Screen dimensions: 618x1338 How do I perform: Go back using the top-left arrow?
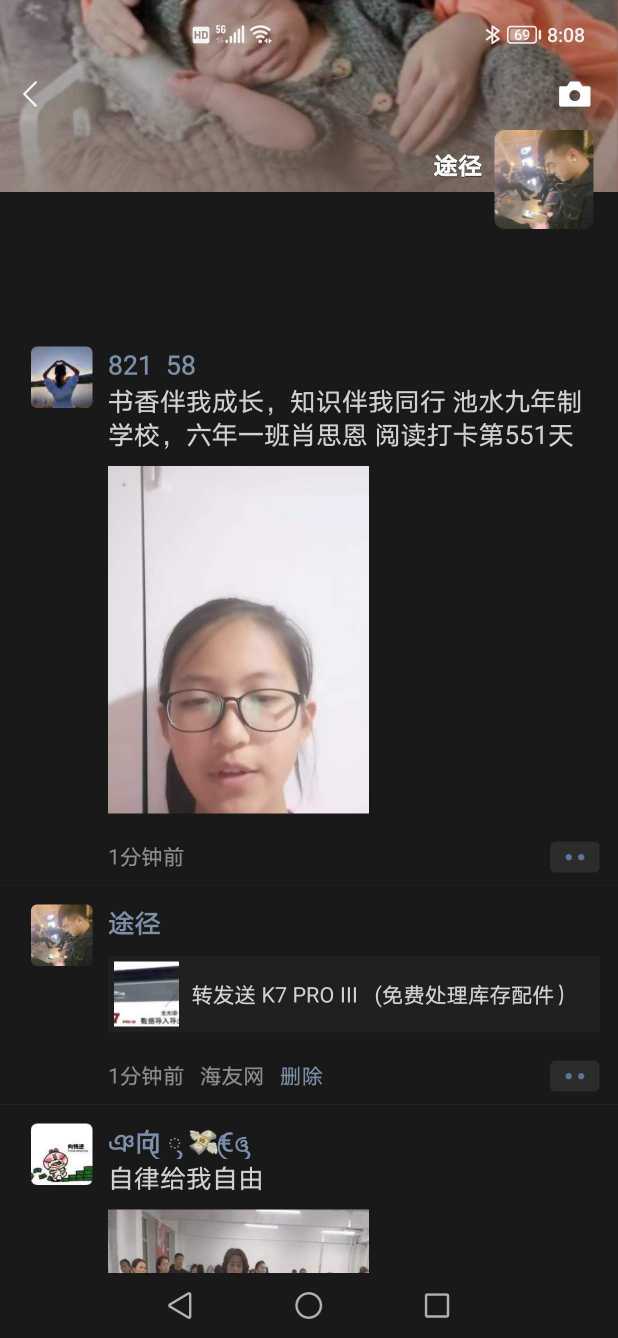30,95
